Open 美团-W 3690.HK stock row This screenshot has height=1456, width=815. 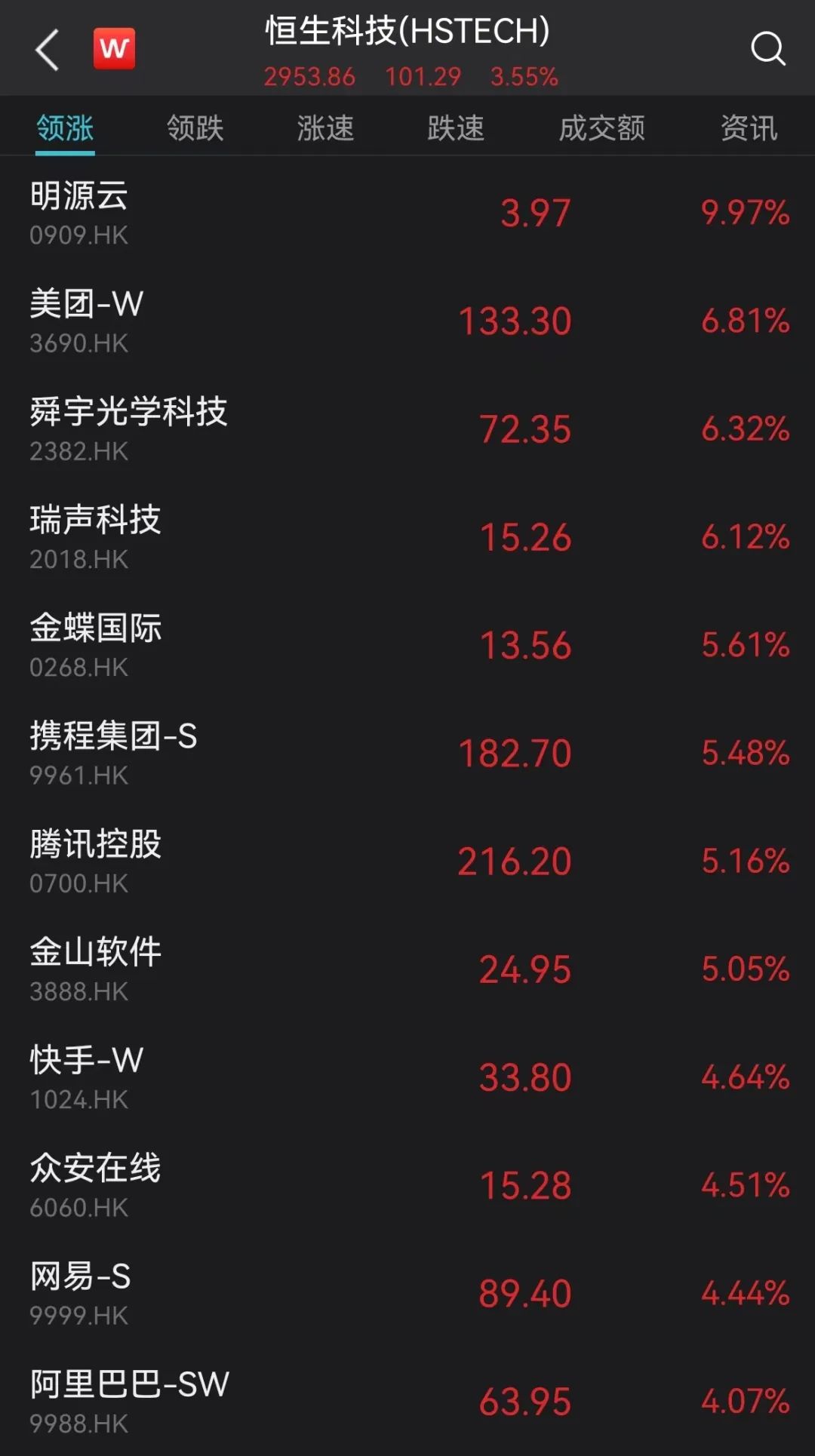pos(407,321)
